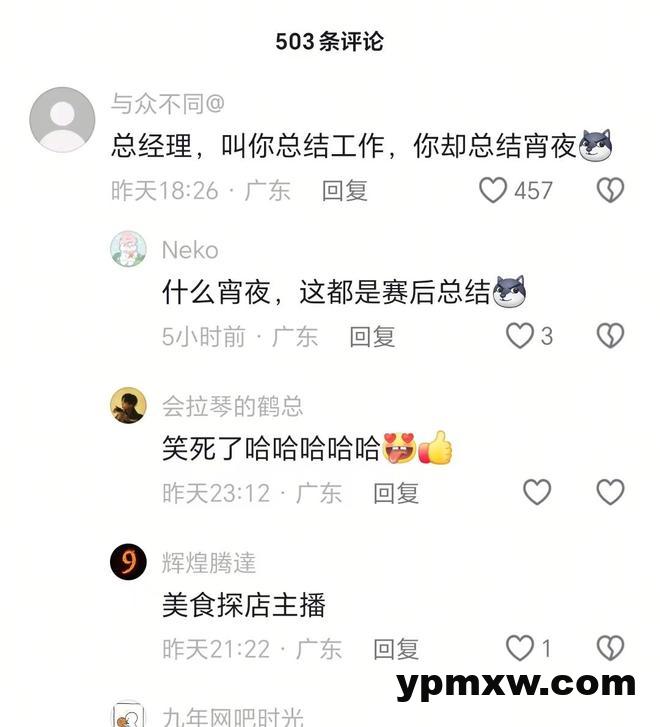This screenshot has width=660, height=727.
Task: Dislike Neko's reply
Action: [610, 336]
